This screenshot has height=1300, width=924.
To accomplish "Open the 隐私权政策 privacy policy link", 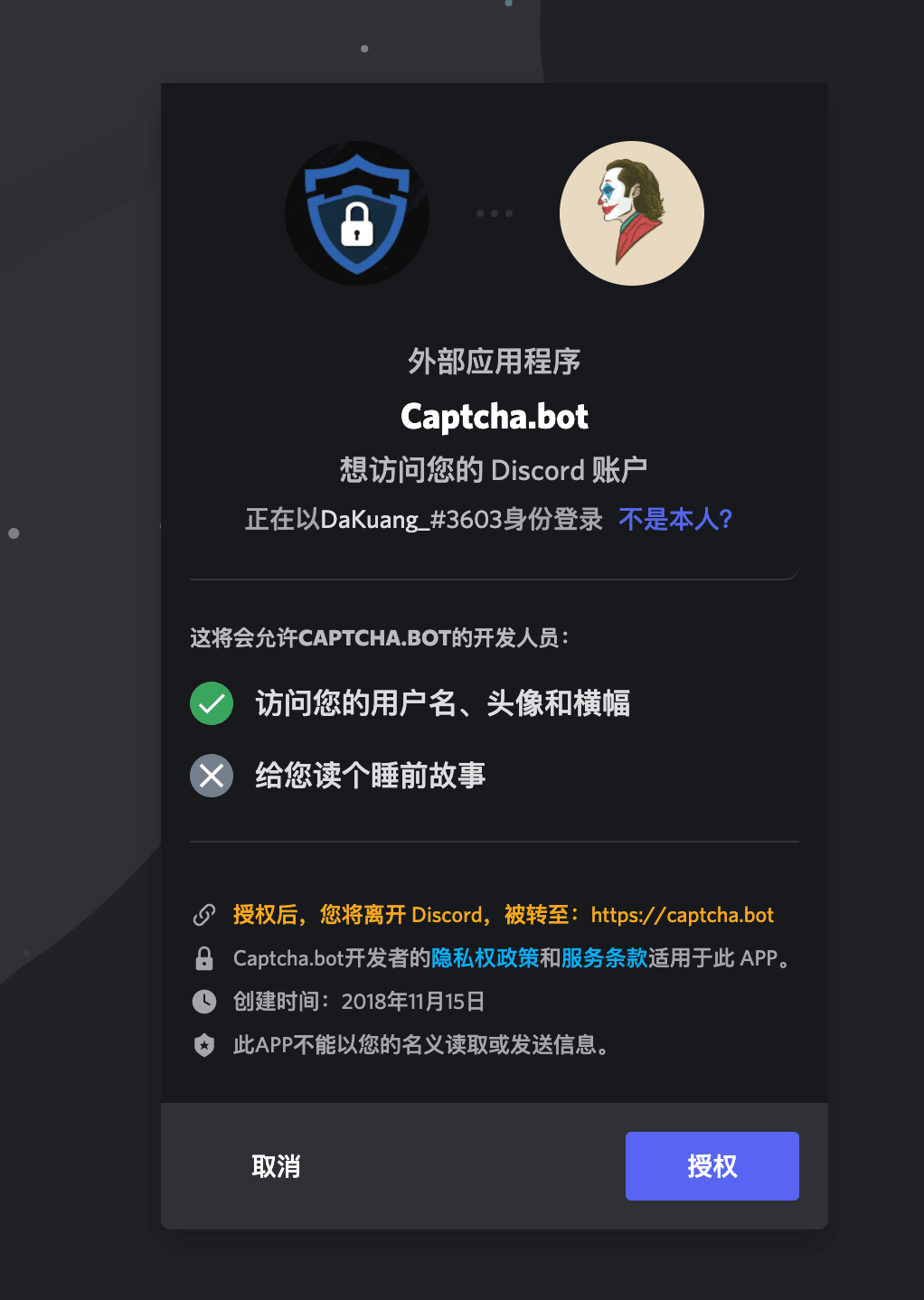I will (485, 958).
